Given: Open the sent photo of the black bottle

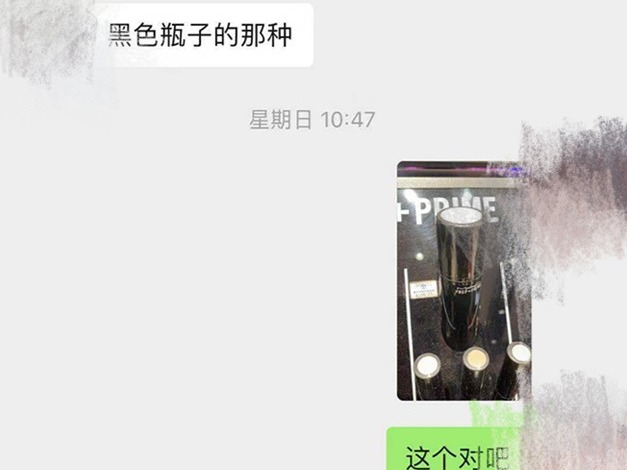Looking at the screenshot, I should (463, 281).
